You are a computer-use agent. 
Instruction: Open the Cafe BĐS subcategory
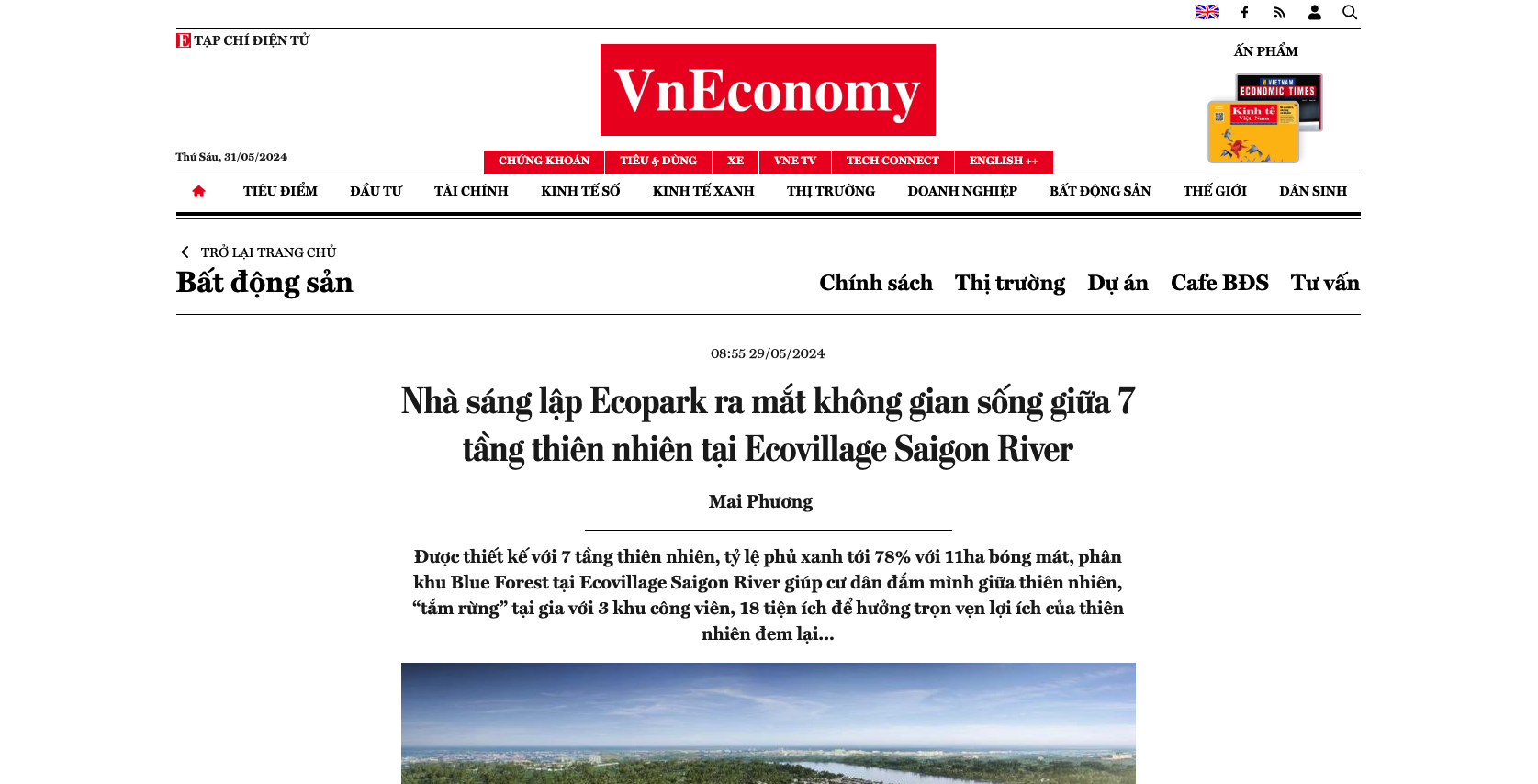click(x=1218, y=283)
